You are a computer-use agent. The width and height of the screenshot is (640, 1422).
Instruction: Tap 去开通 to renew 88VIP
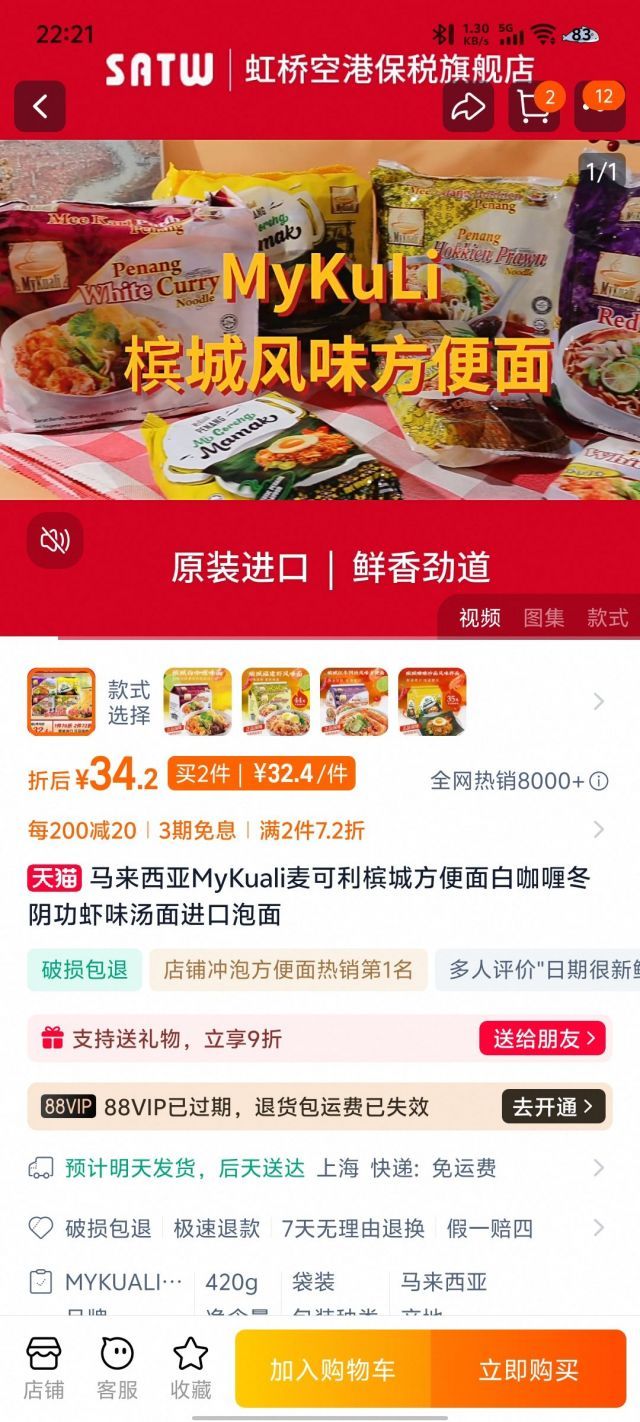pyautogui.click(x=553, y=1107)
